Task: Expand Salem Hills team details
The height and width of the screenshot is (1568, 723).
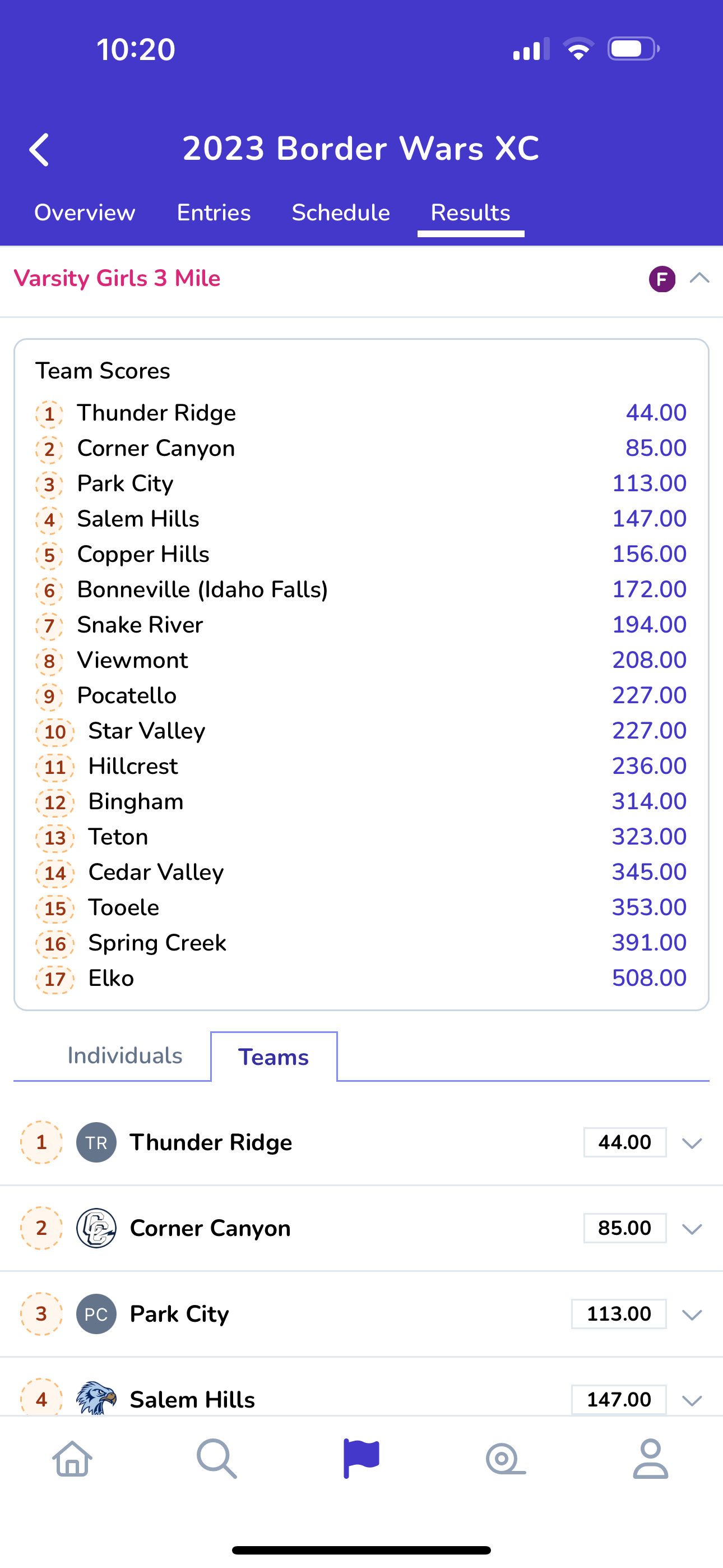Action: (692, 1400)
